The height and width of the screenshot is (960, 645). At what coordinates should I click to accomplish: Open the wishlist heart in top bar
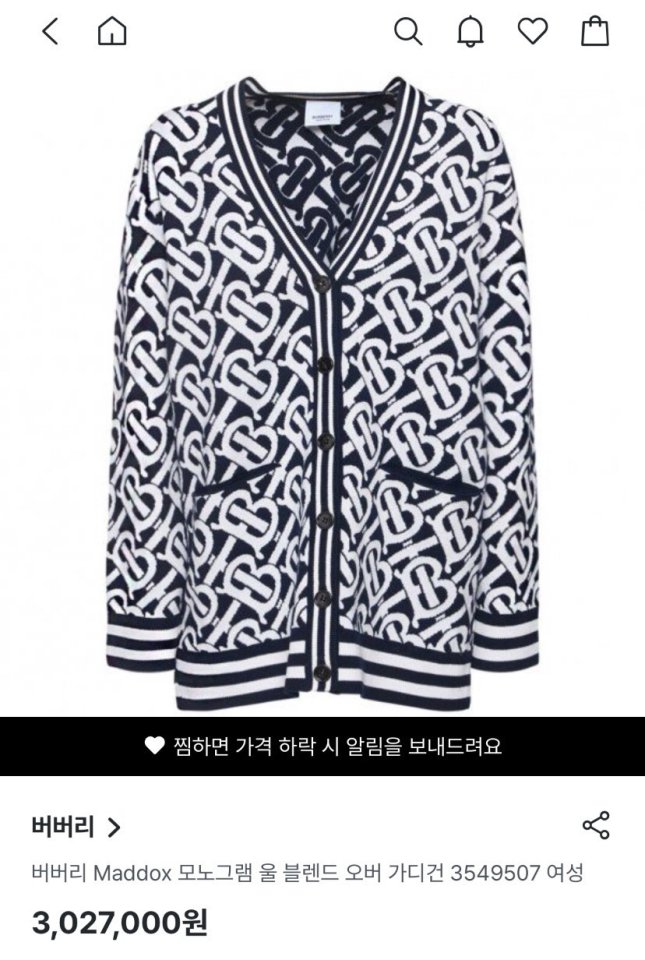click(x=532, y=32)
